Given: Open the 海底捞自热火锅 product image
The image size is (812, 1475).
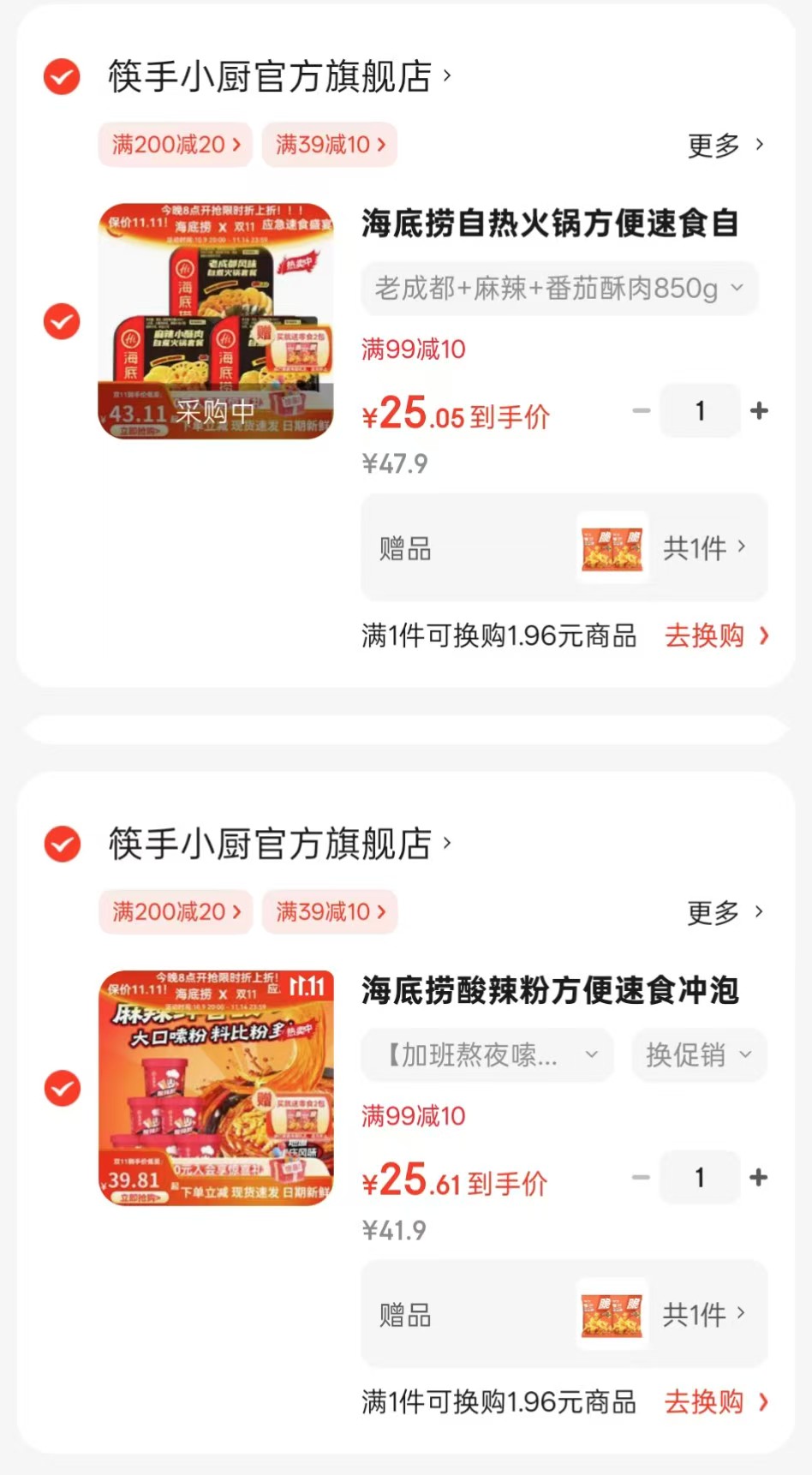Looking at the screenshot, I should pyautogui.click(x=216, y=321).
